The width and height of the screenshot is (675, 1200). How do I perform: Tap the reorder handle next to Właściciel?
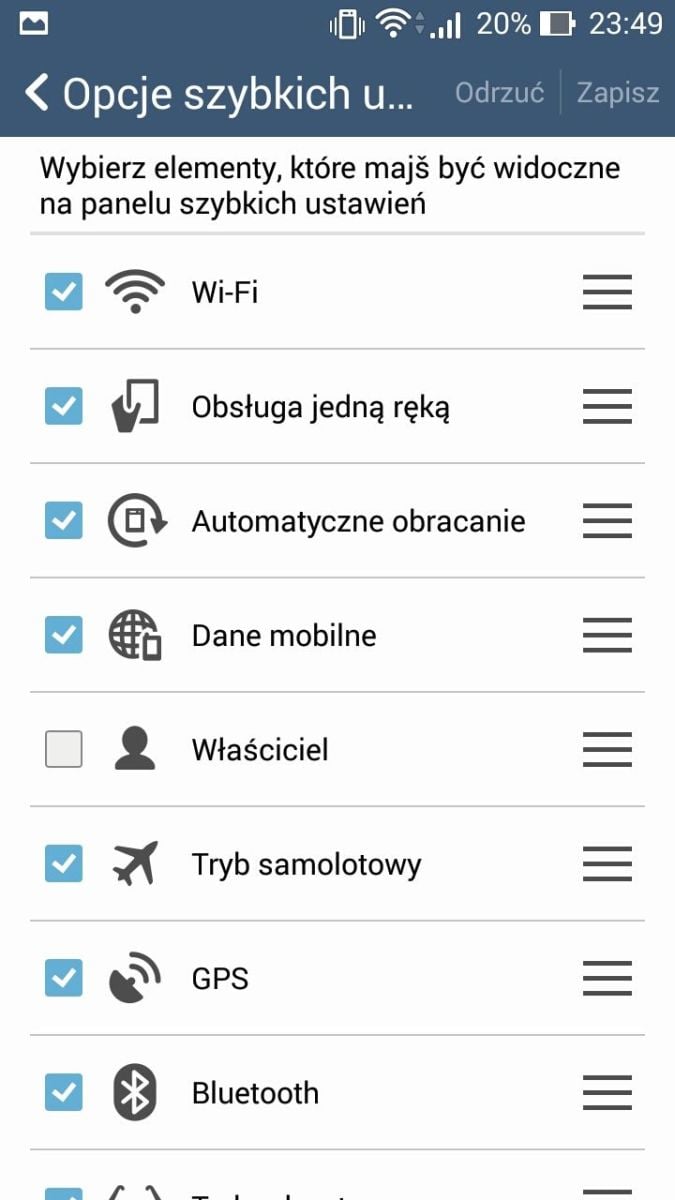pos(607,749)
